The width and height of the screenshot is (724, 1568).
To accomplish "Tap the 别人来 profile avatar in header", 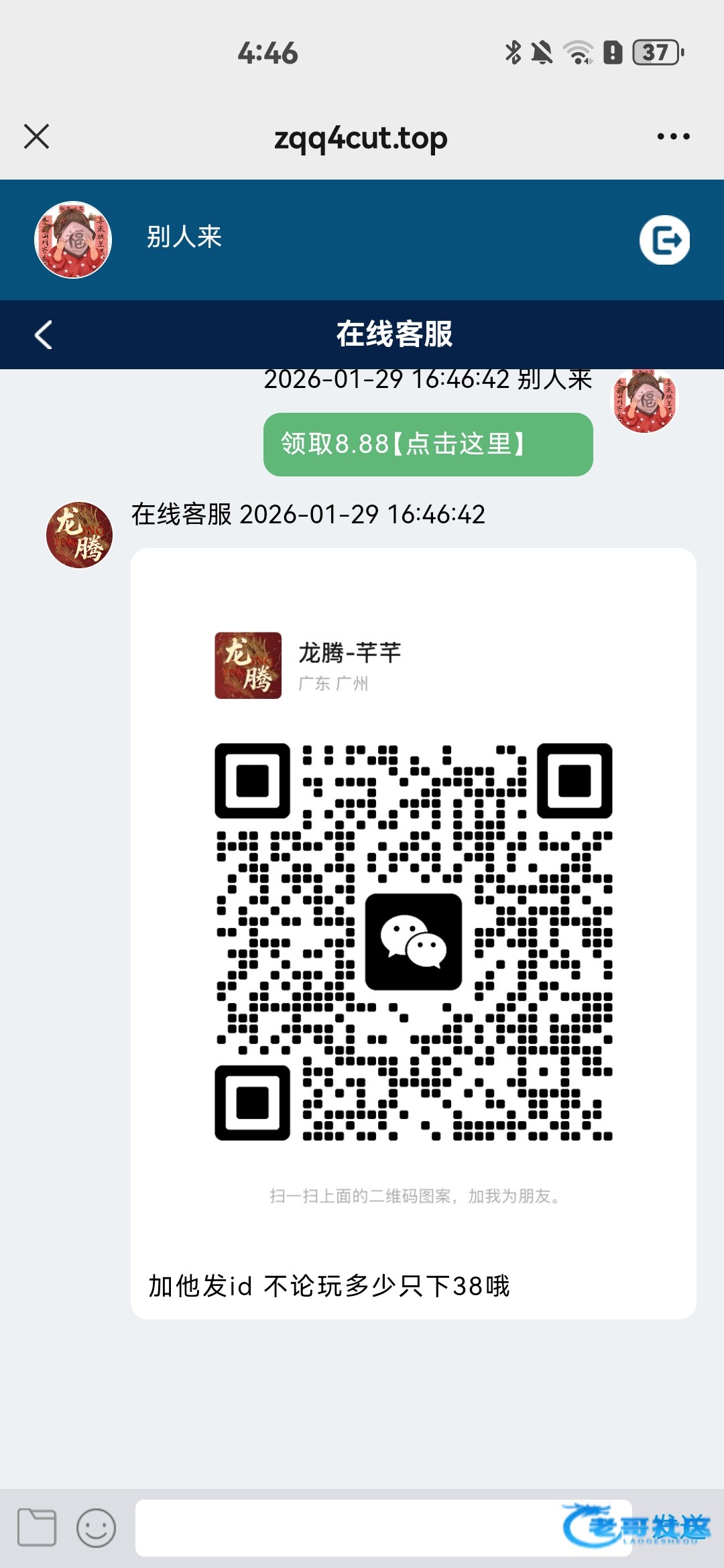I will coord(73,240).
